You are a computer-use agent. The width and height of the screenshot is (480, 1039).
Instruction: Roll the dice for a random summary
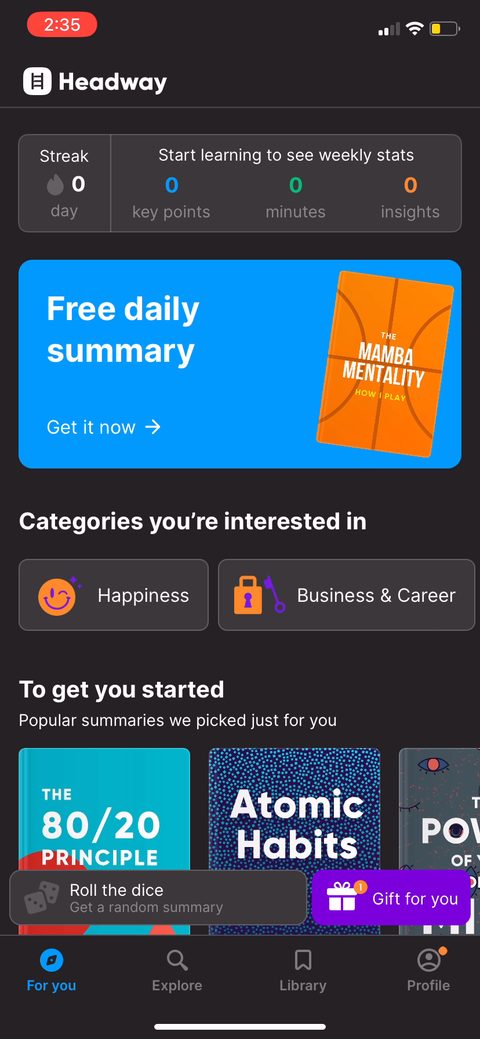158,898
